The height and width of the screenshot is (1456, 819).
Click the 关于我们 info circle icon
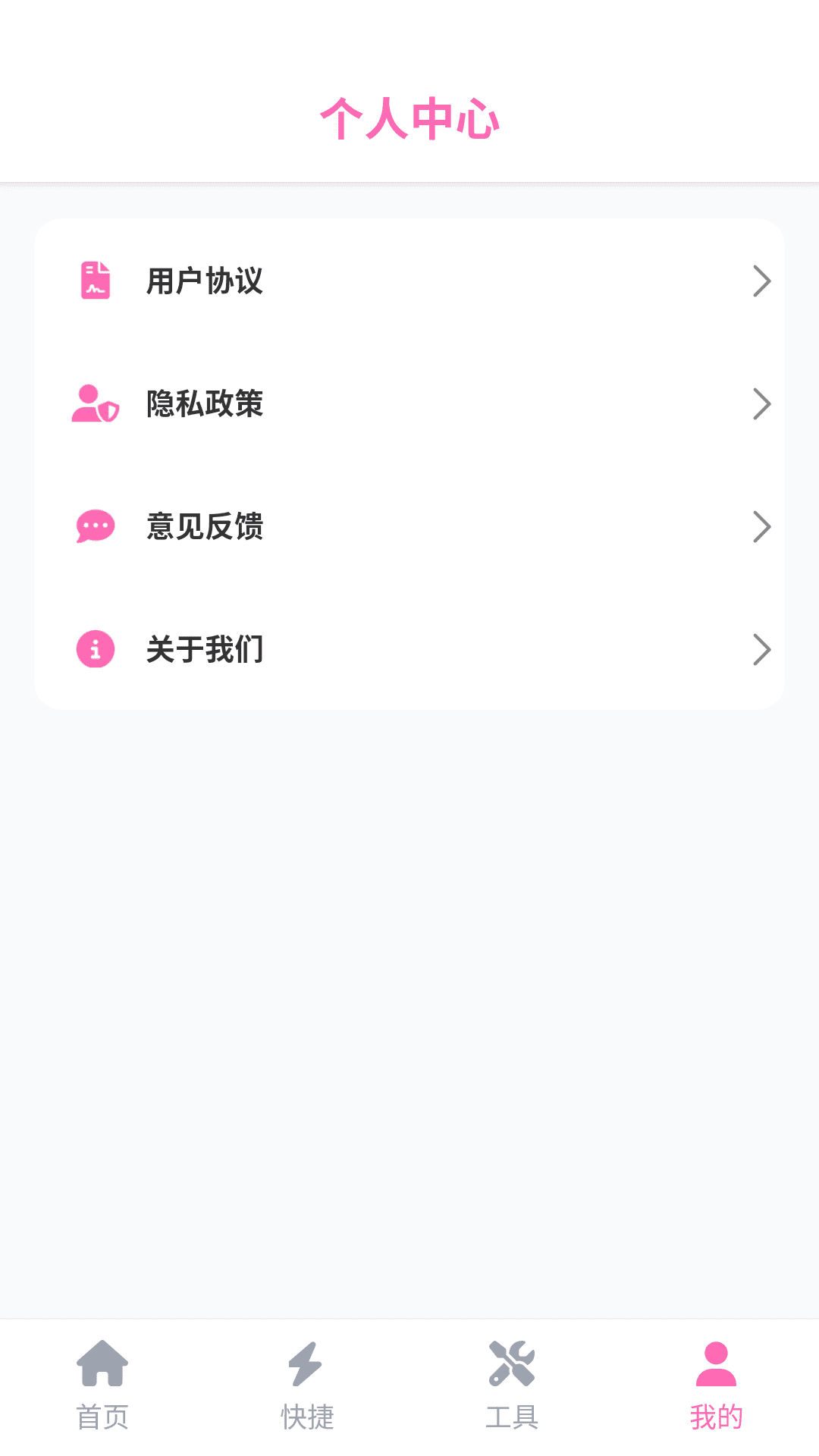[x=94, y=648]
